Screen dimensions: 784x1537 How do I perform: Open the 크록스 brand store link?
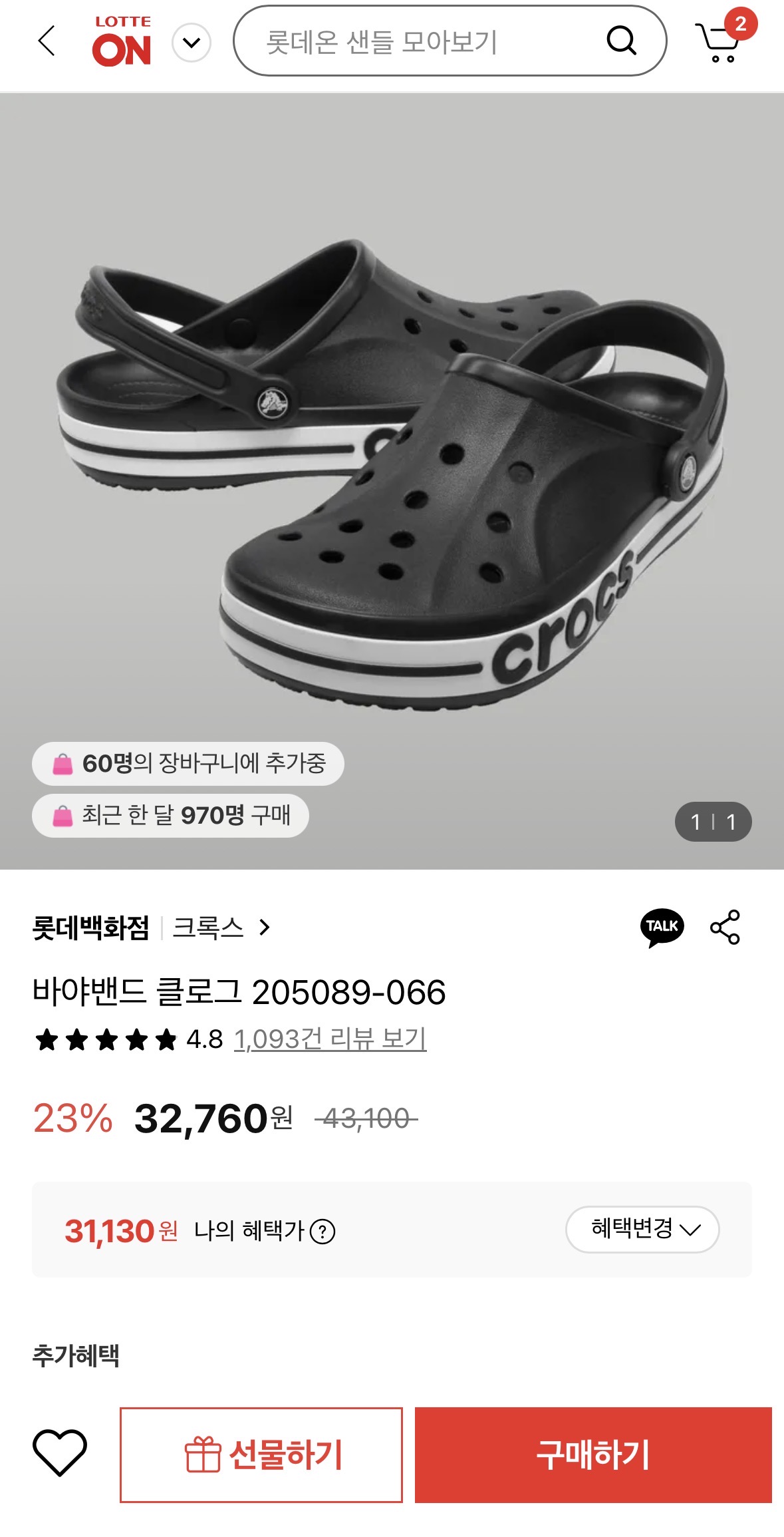click(221, 927)
